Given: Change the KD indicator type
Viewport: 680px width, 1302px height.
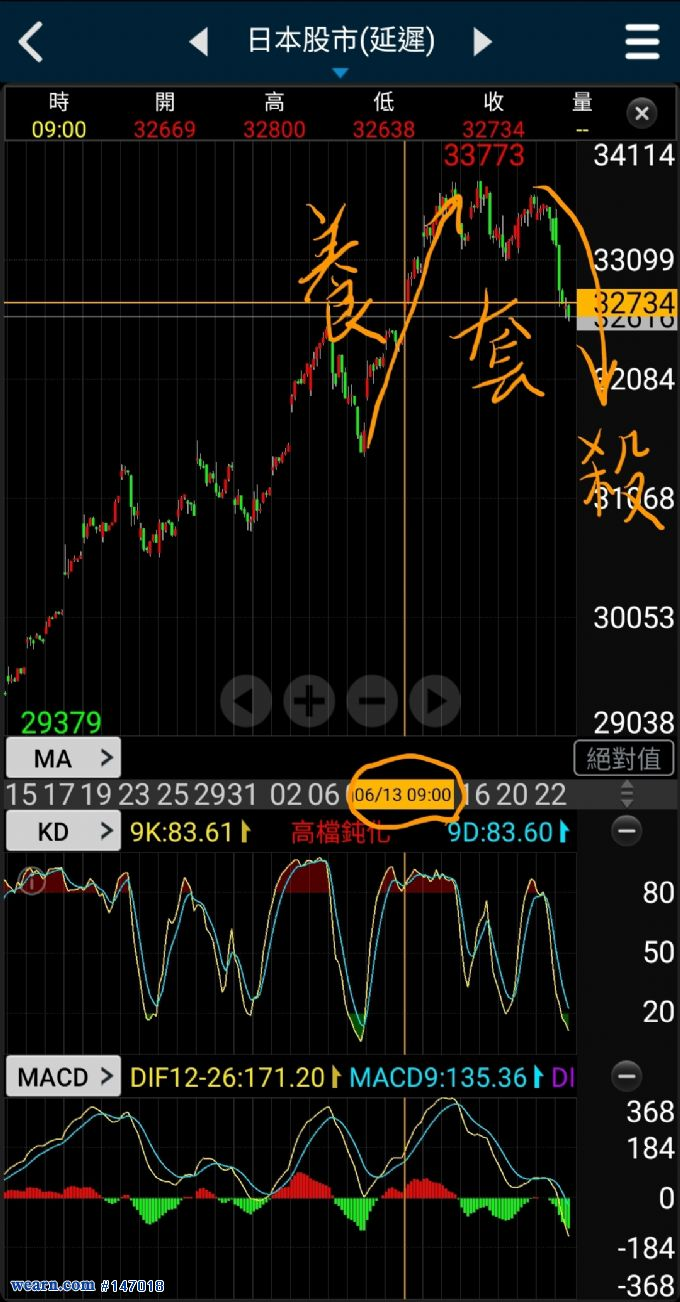Looking at the screenshot, I should (63, 831).
